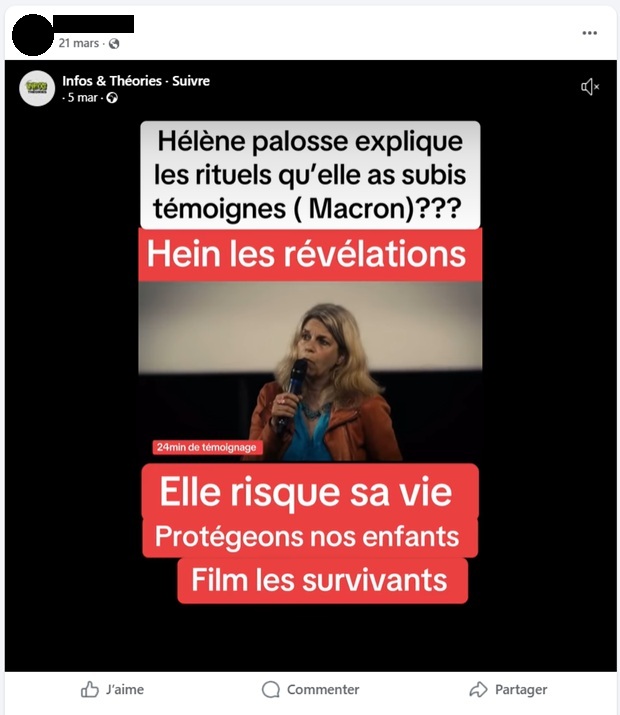Screen dimensions: 620x715
Task: Open the 21 mars post timestamp
Action: point(78,43)
